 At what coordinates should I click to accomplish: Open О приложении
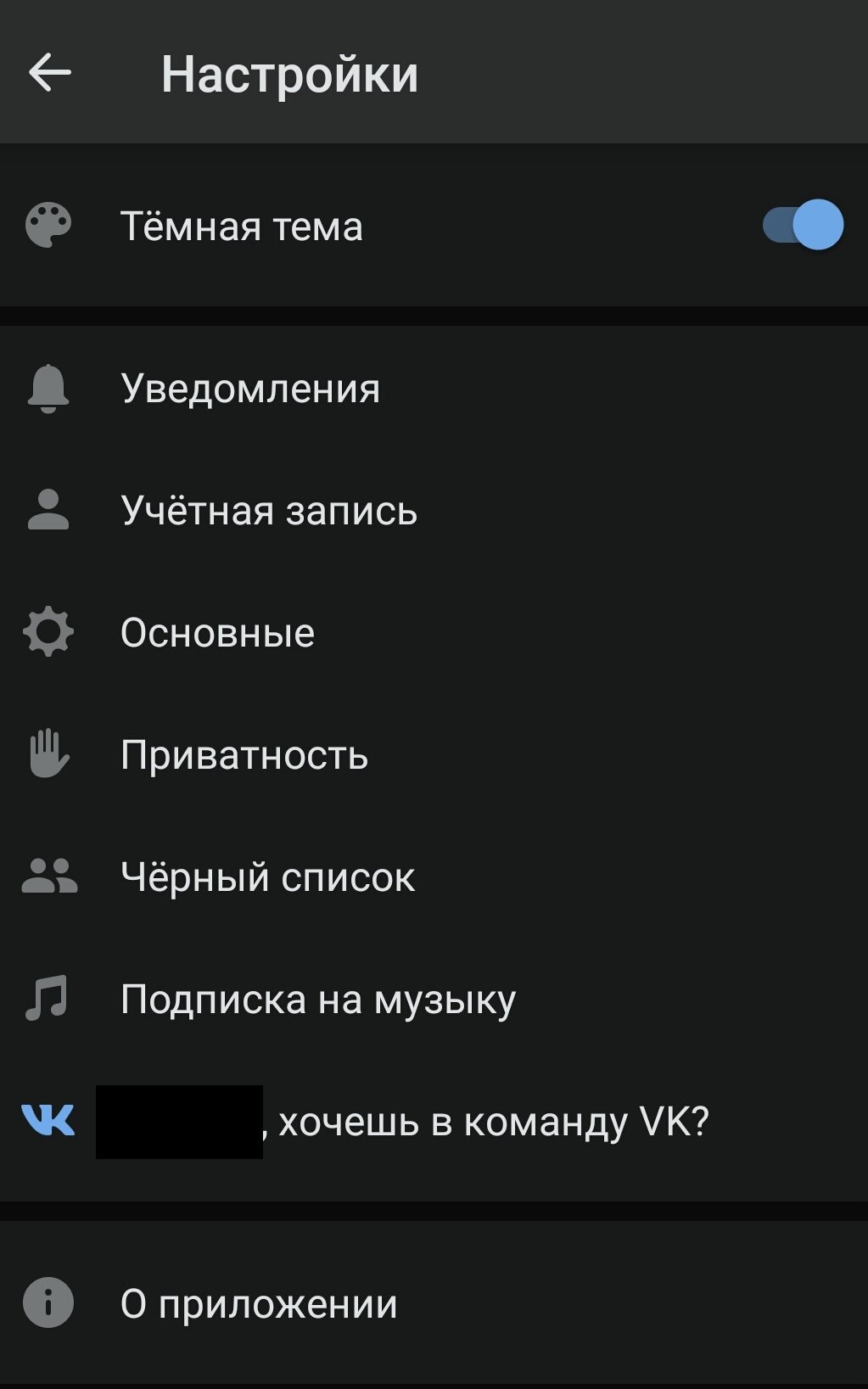tap(434, 1303)
